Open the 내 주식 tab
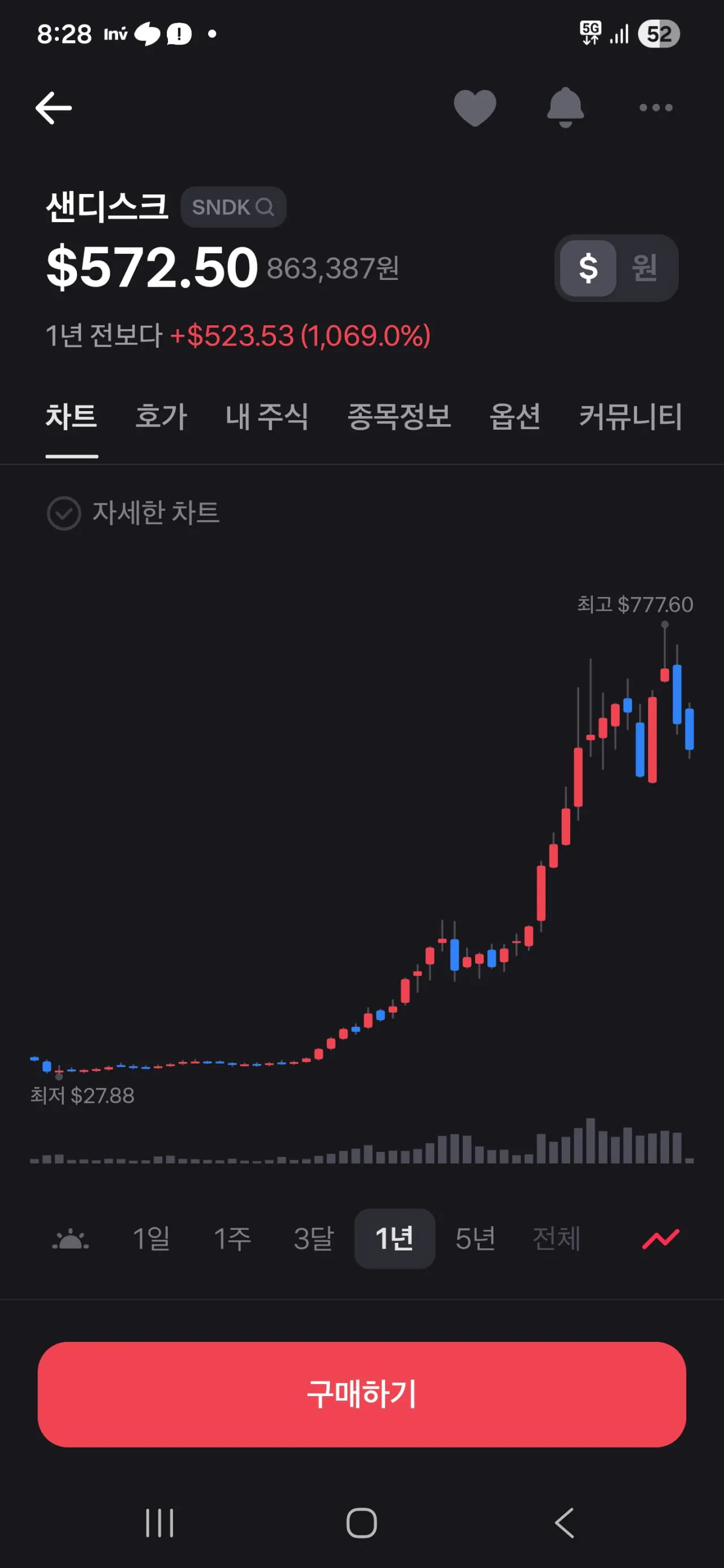 pos(267,417)
